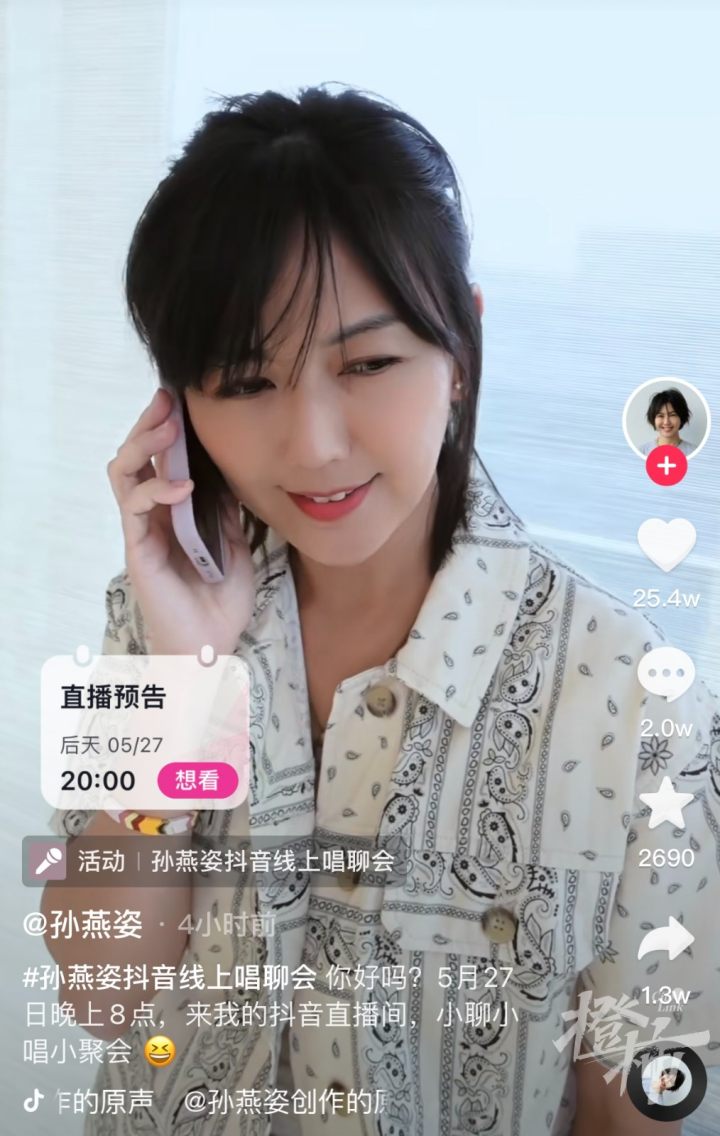Like this video with the heart icon
The image size is (720, 1136).
point(666,545)
